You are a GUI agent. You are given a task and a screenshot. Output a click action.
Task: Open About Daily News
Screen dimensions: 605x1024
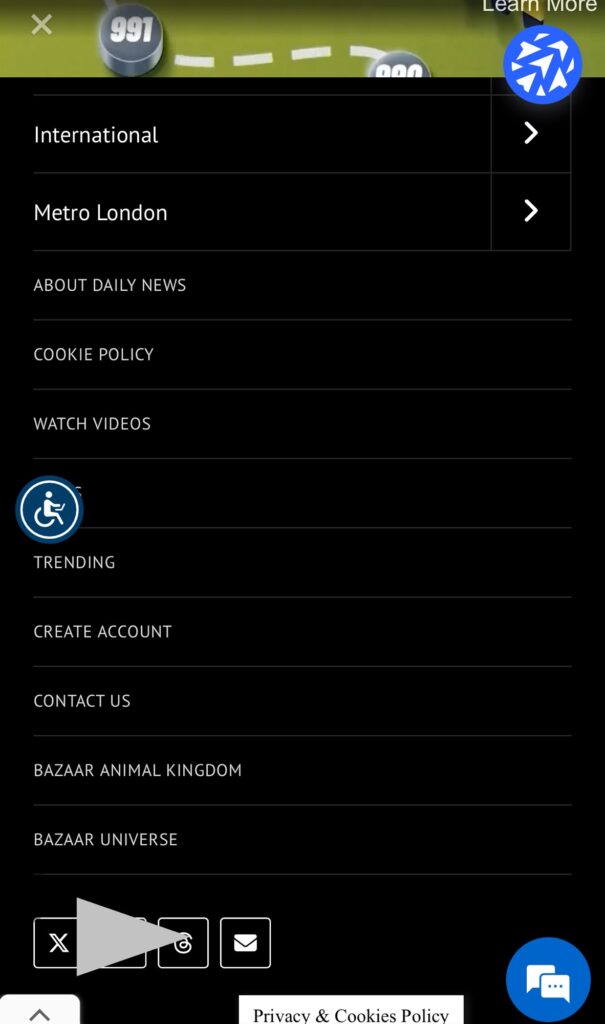click(x=110, y=285)
